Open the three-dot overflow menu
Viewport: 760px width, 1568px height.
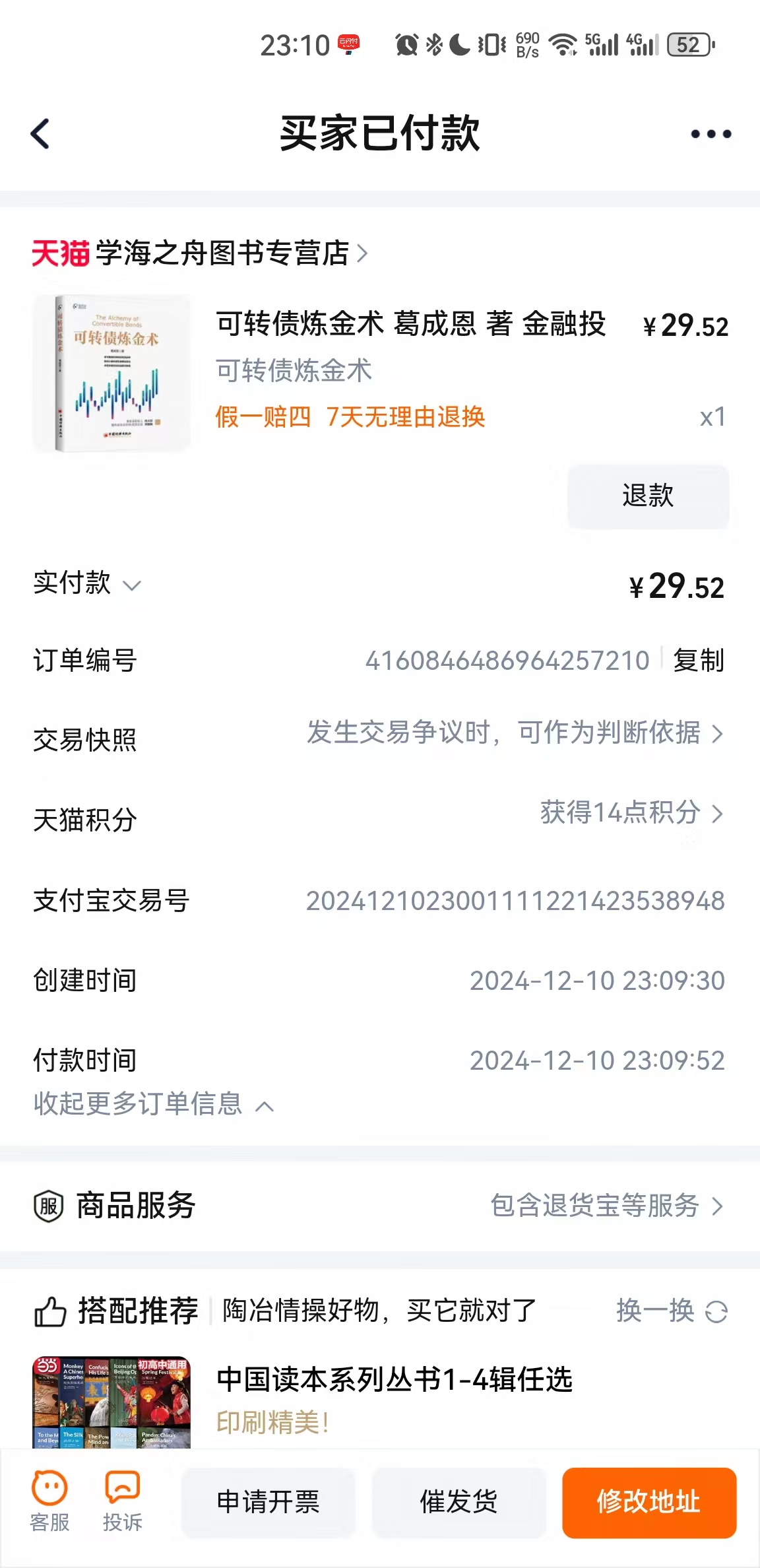(711, 134)
